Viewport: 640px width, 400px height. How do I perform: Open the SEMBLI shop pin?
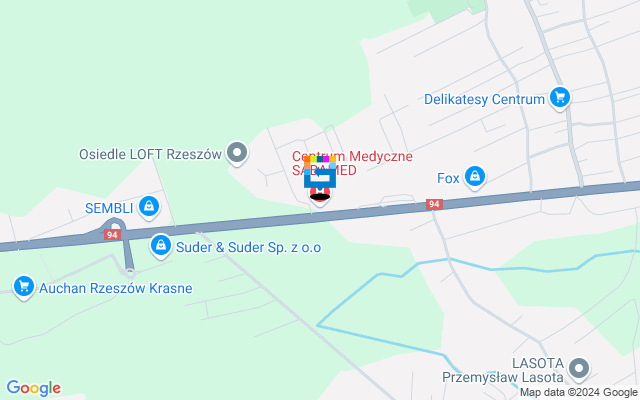(149, 207)
